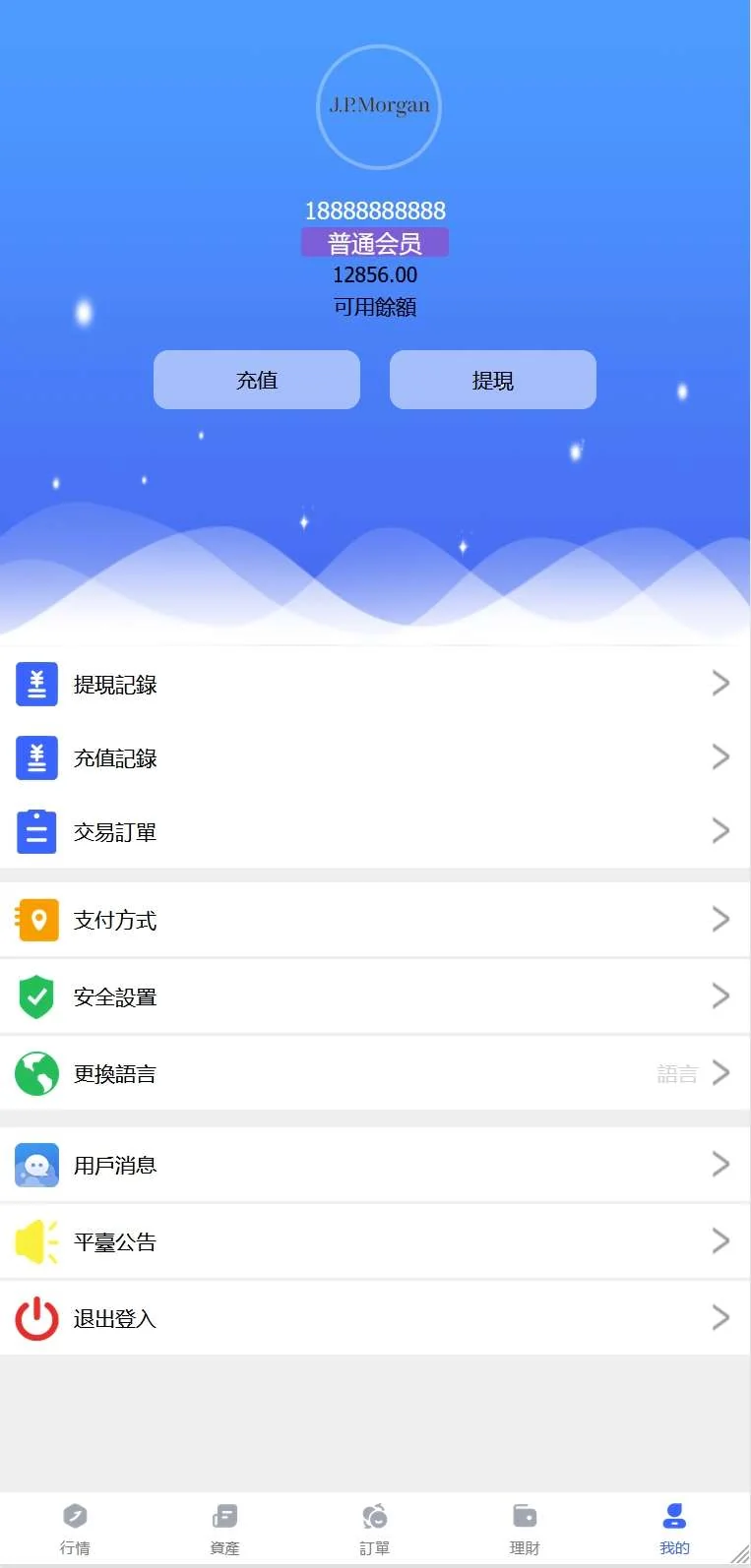This screenshot has width=751, height=1568.
Task: Switch to the 行情 market tab
Action: 75,1529
